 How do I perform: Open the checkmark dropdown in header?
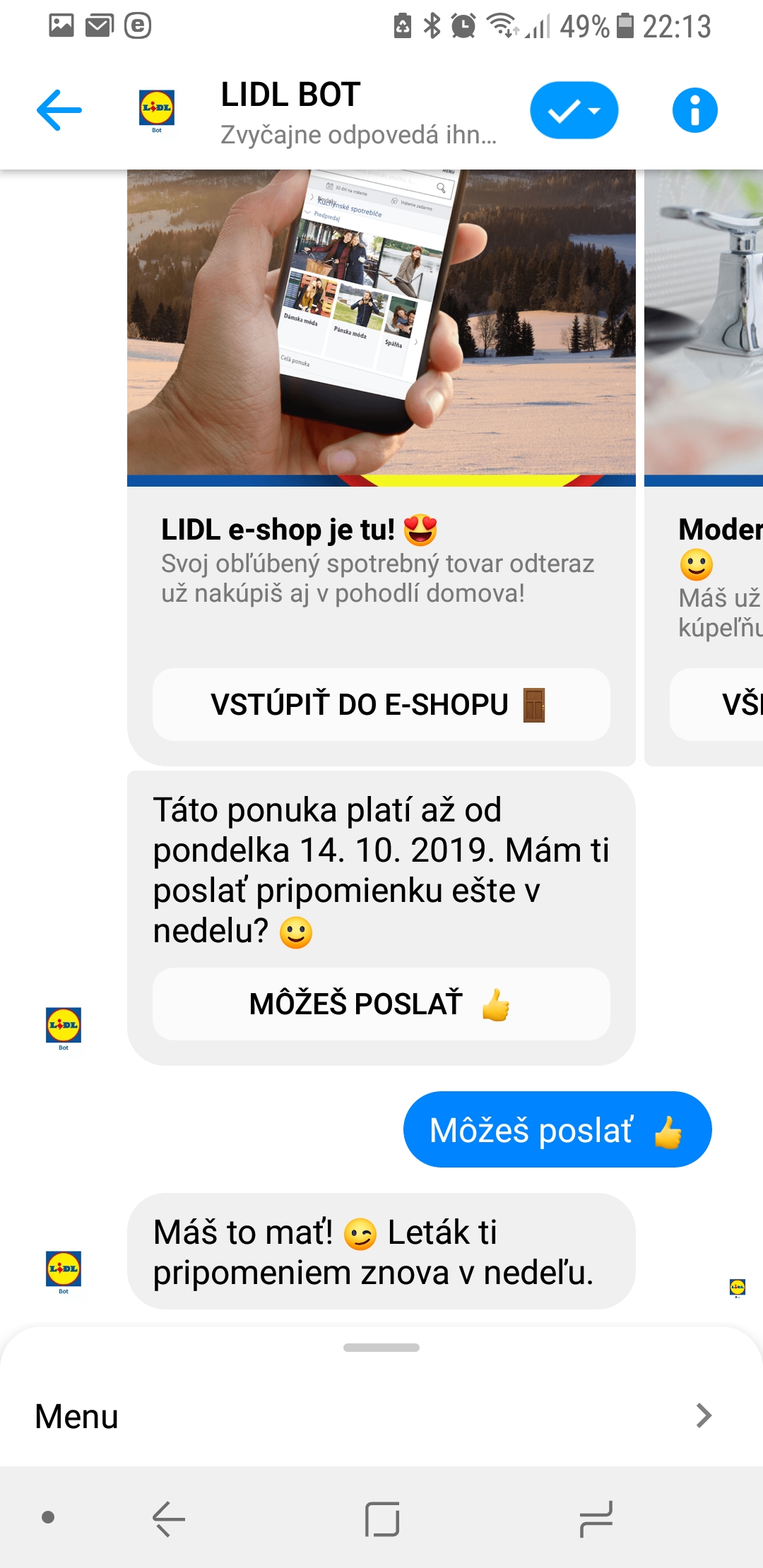point(574,110)
